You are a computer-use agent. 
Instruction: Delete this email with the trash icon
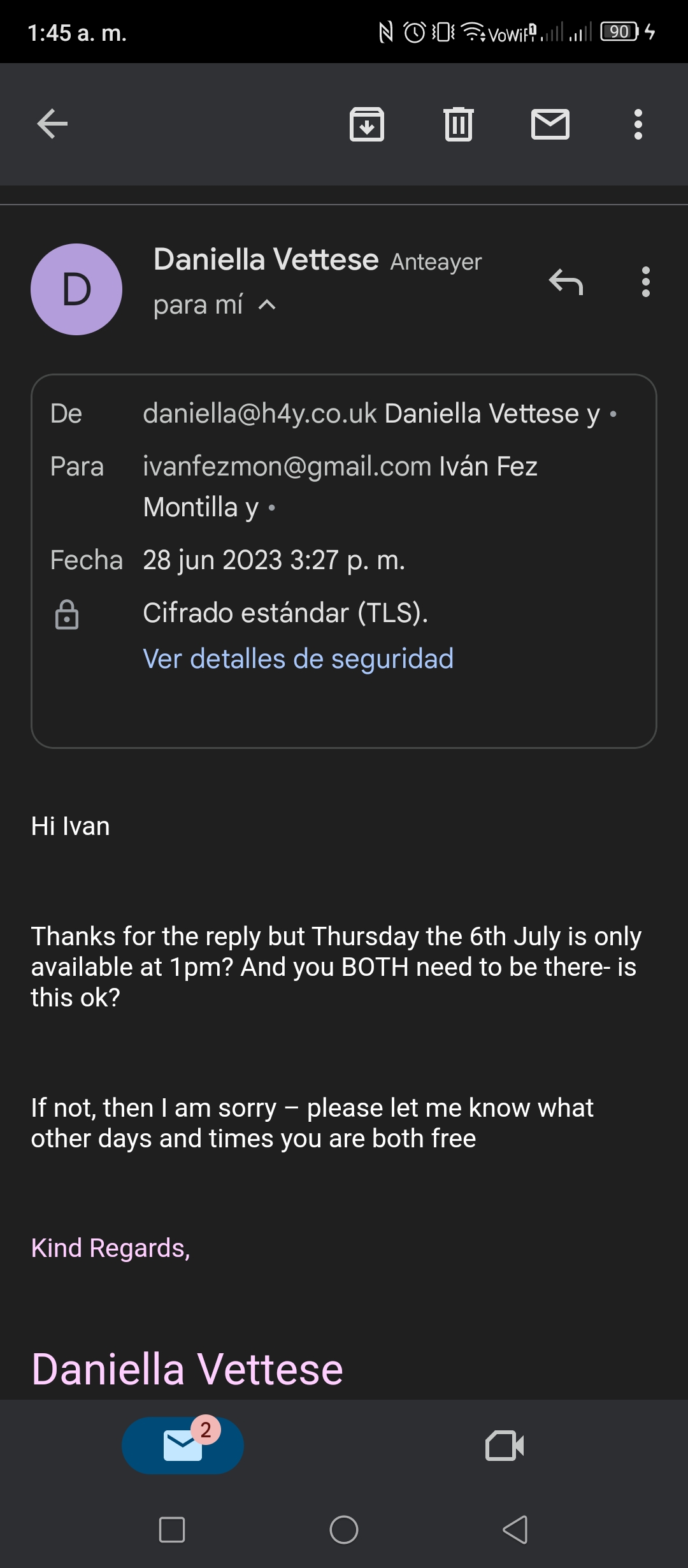pyautogui.click(x=459, y=124)
